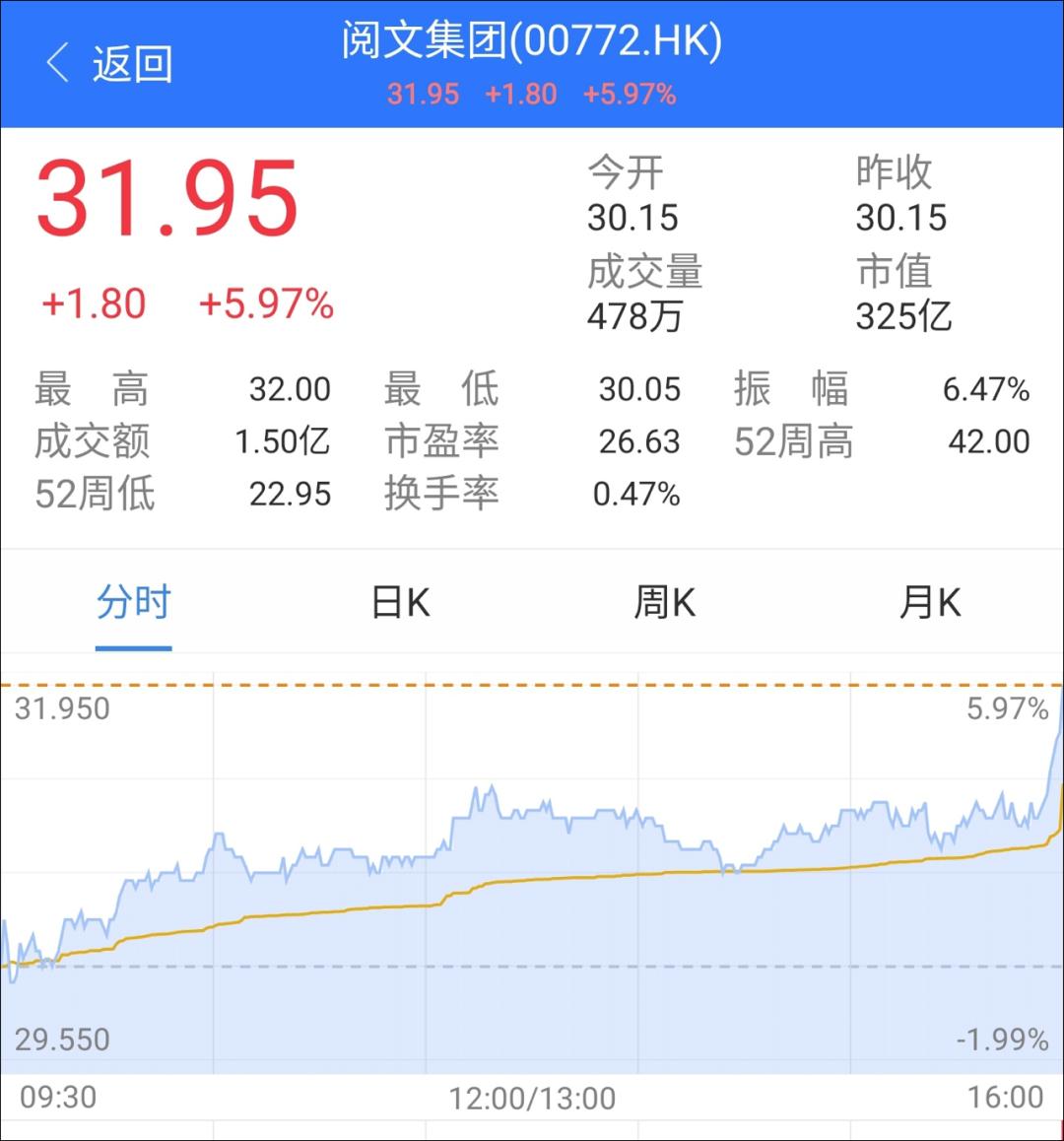Switch to the 日K daily chart tab
The image size is (1064, 1141).
click(400, 602)
